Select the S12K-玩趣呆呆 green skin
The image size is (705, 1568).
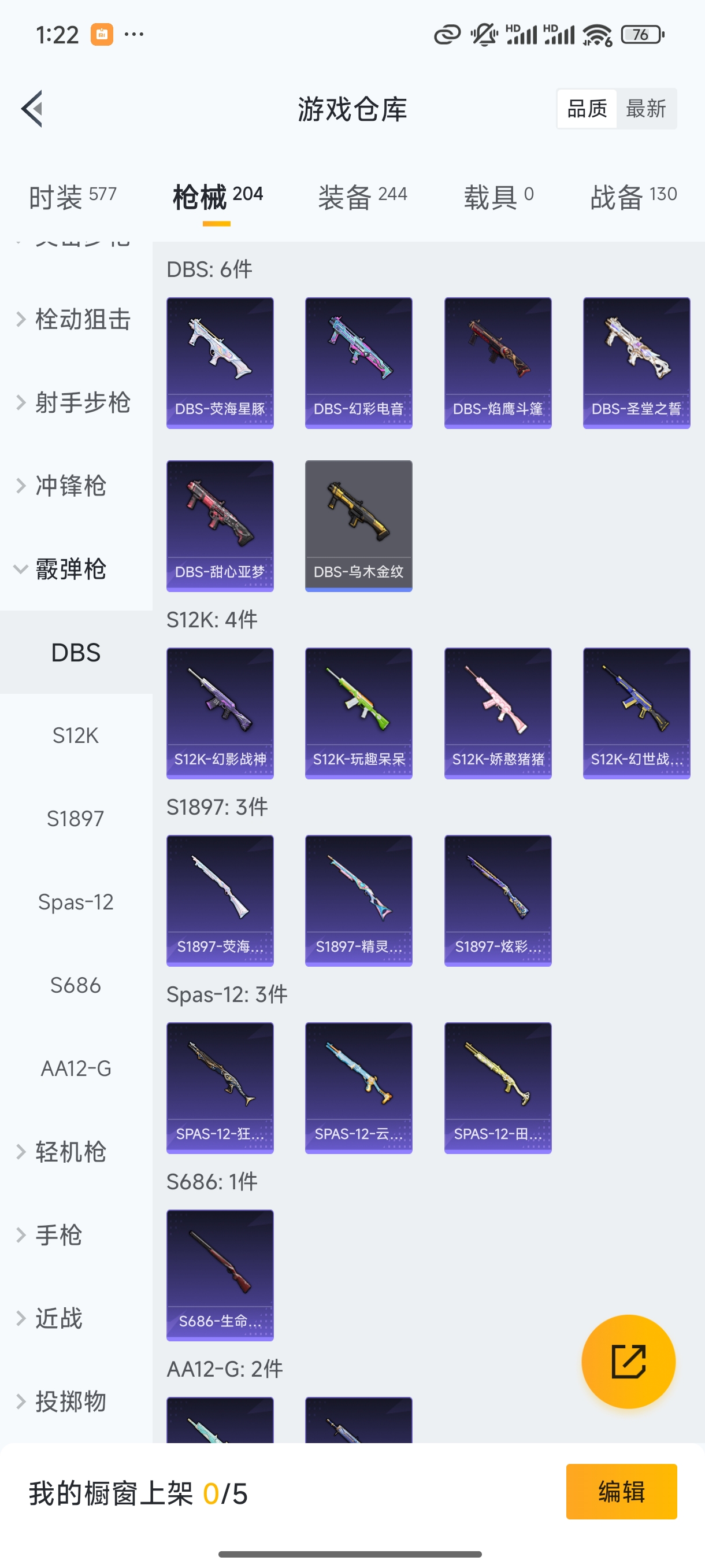pyautogui.click(x=358, y=712)
